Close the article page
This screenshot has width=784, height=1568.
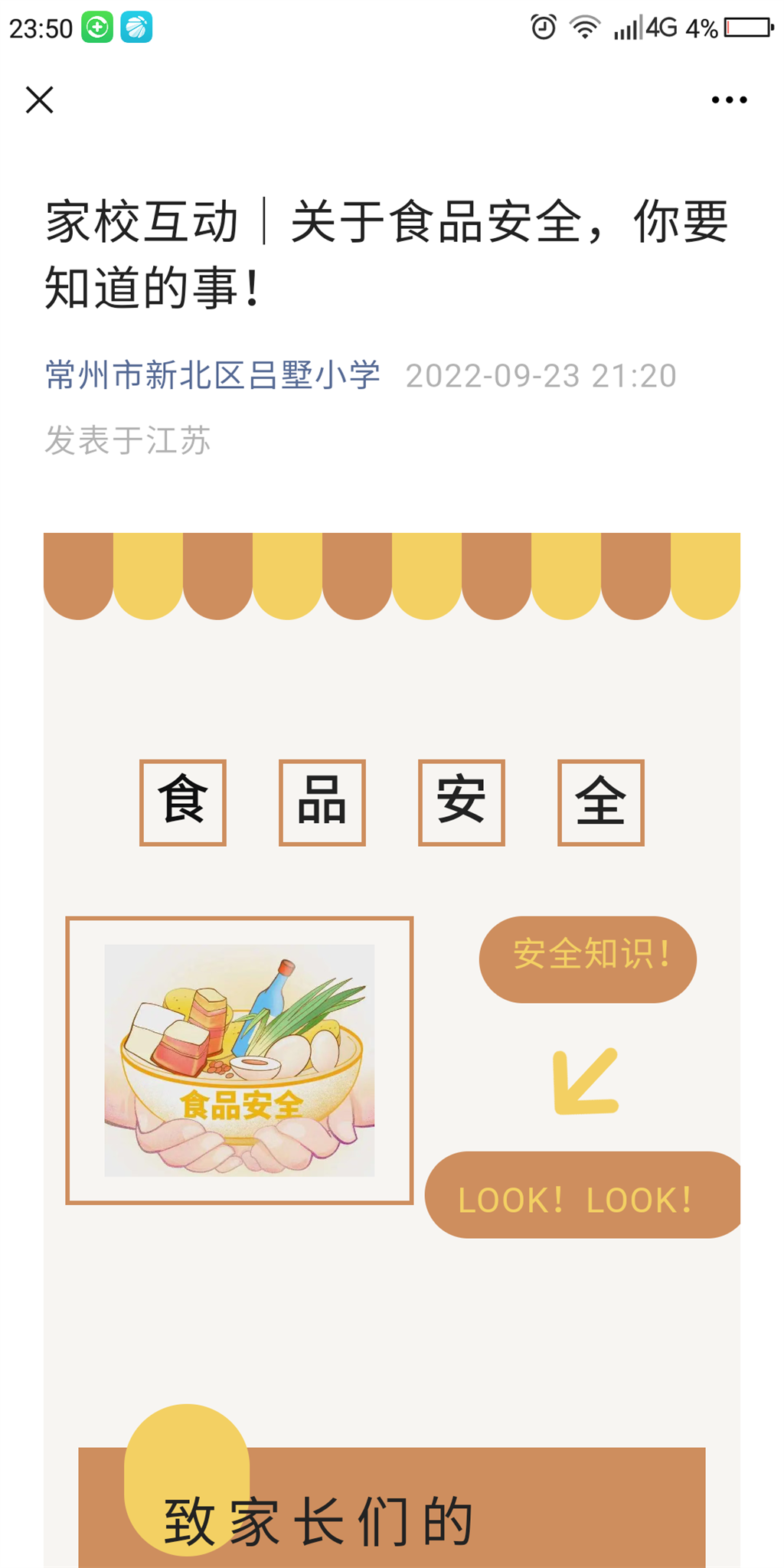(x=40, y=100)
